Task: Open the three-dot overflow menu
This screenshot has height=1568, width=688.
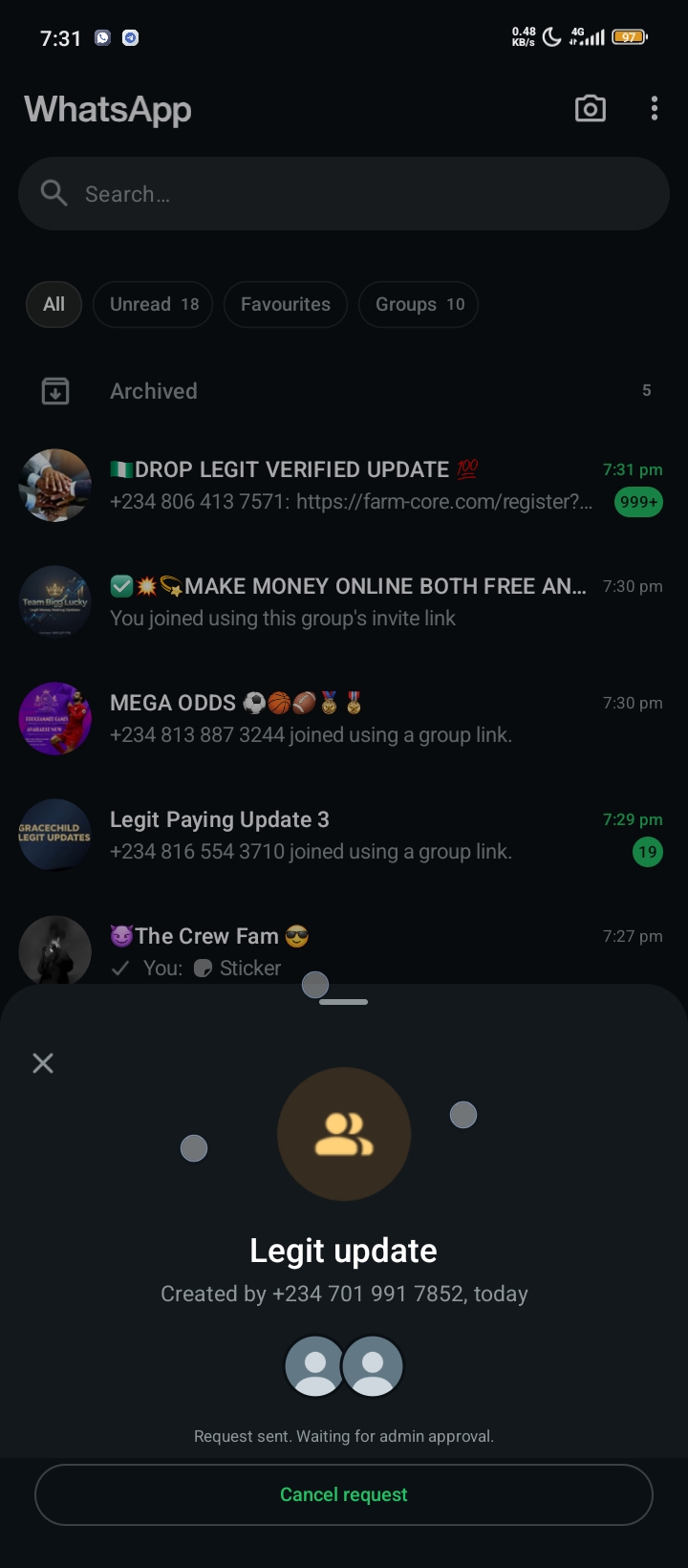Action: [655, 109]
